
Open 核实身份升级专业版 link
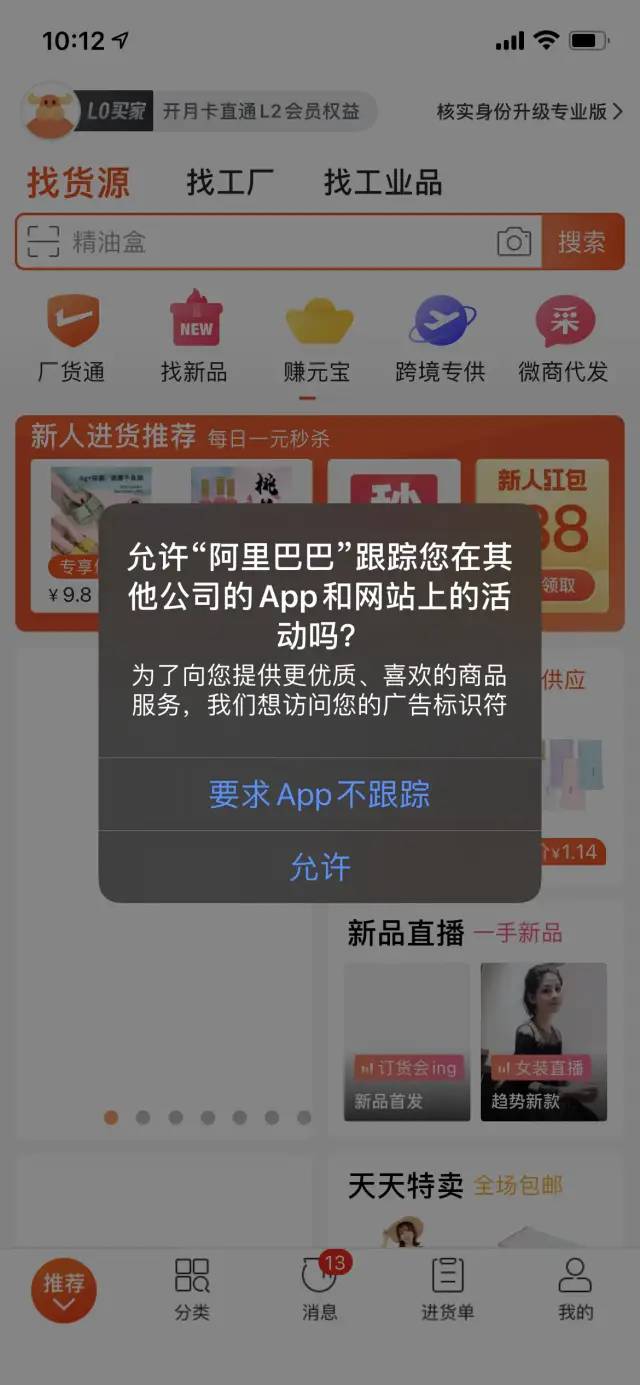click(x=529, y=111)
